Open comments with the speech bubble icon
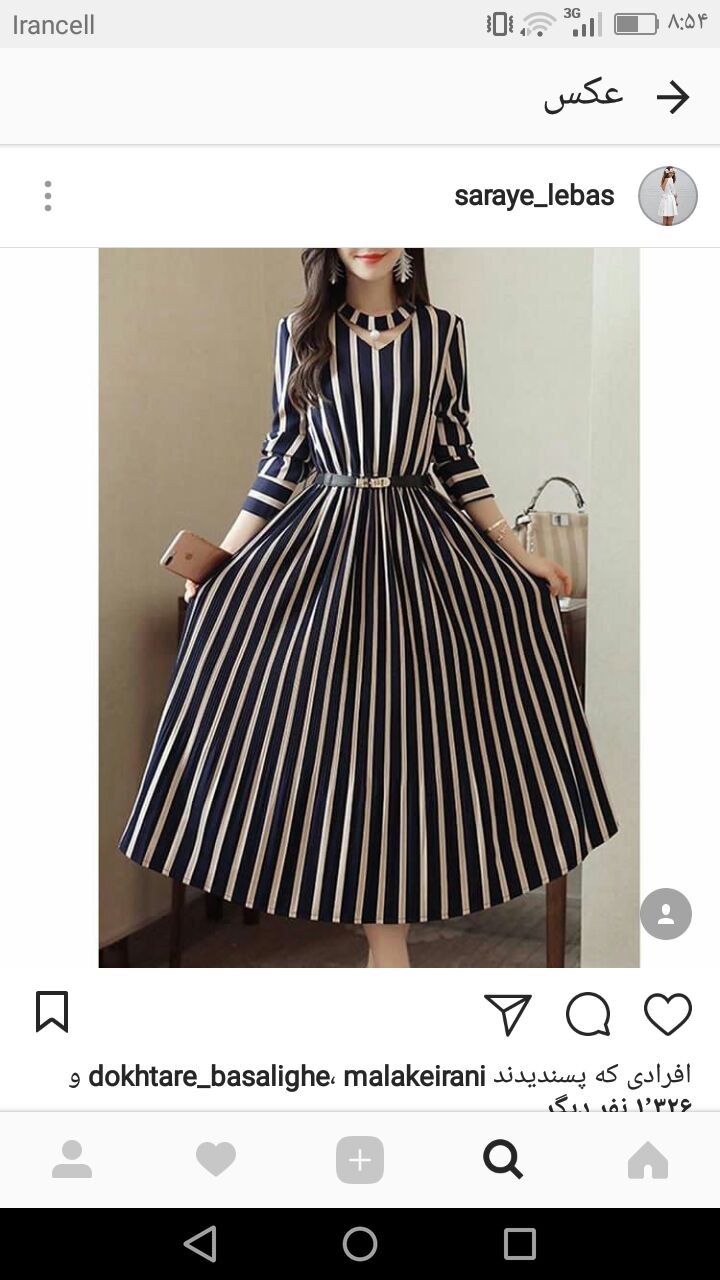 (x=588, y=1014)
